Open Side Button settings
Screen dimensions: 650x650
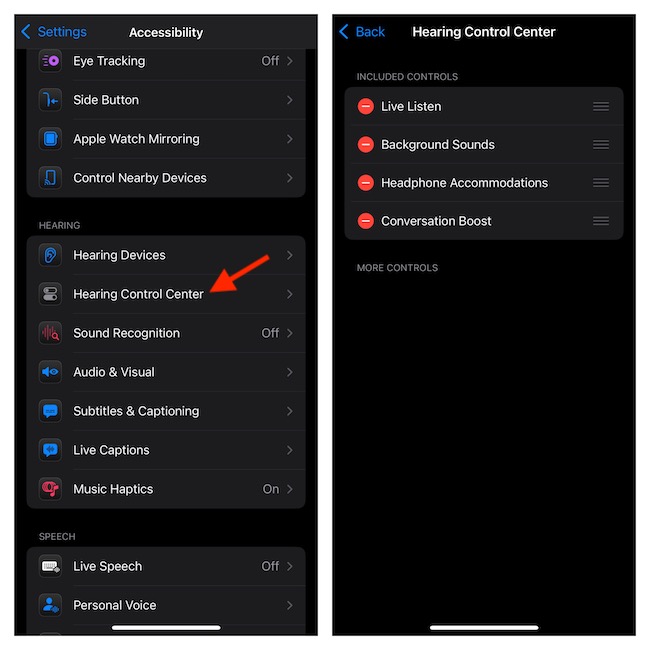click(166, 100)
